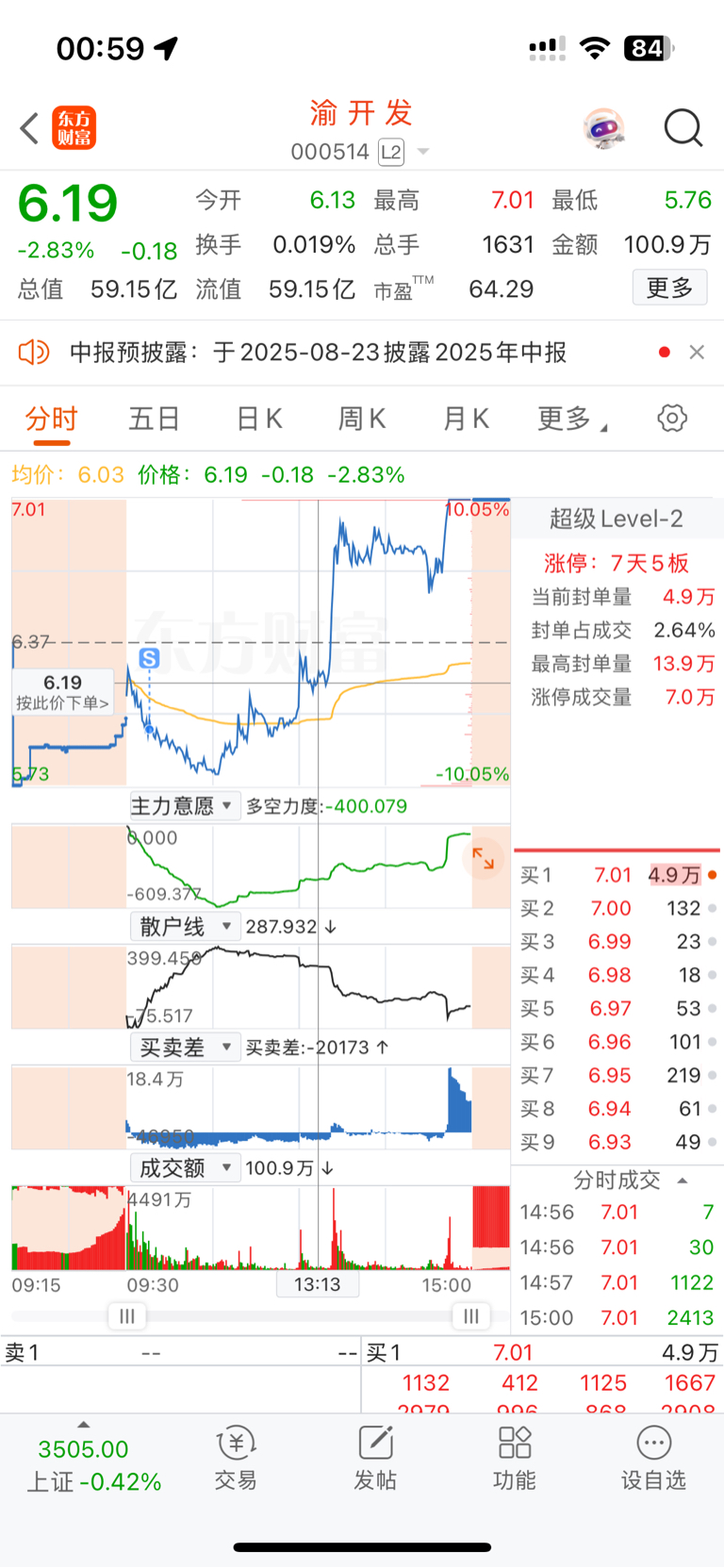Switch to the 月K chart tab
The width and height of the screenshot is (724, 1568).
pos(466,419)
